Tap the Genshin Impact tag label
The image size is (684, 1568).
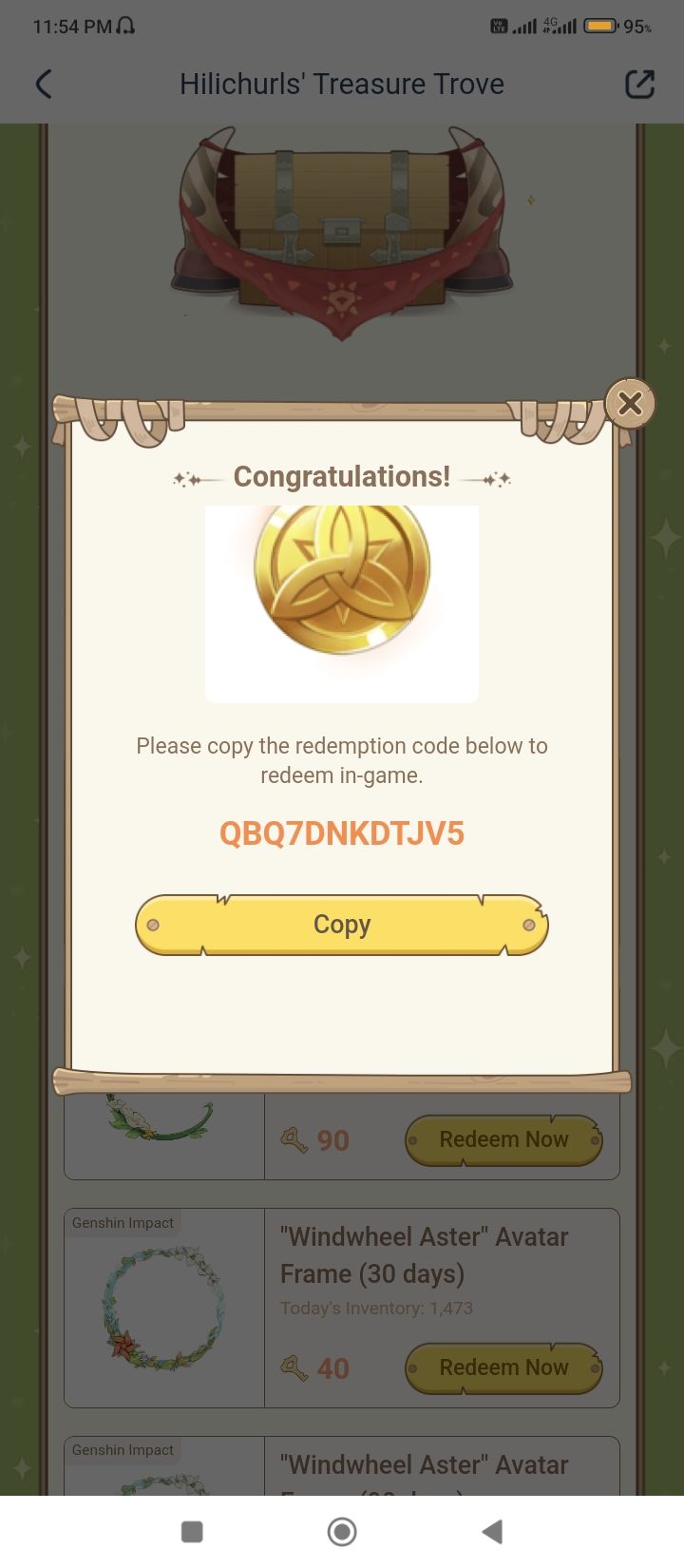122,1223
